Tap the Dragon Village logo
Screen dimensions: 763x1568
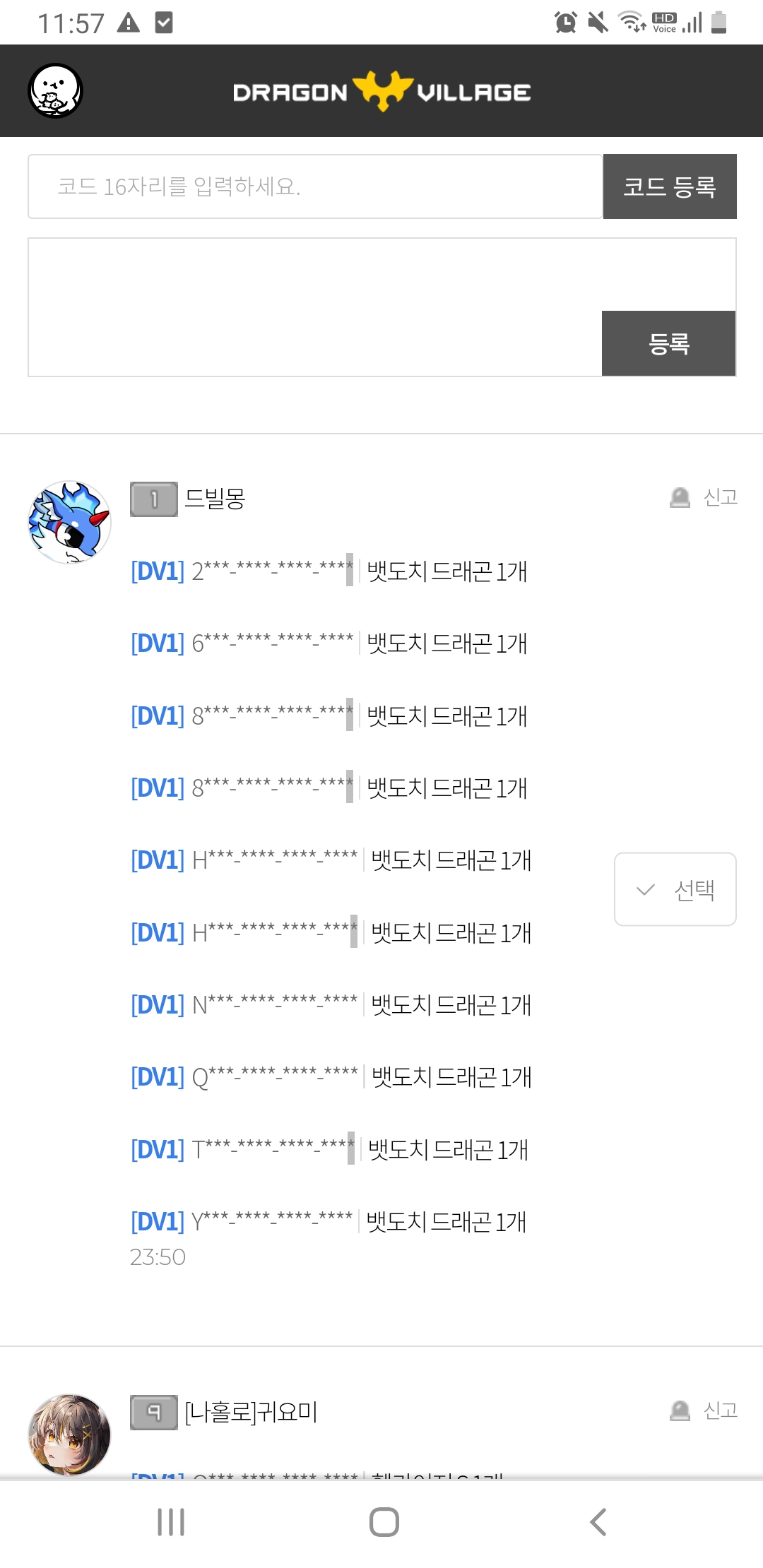coord(381,91)
